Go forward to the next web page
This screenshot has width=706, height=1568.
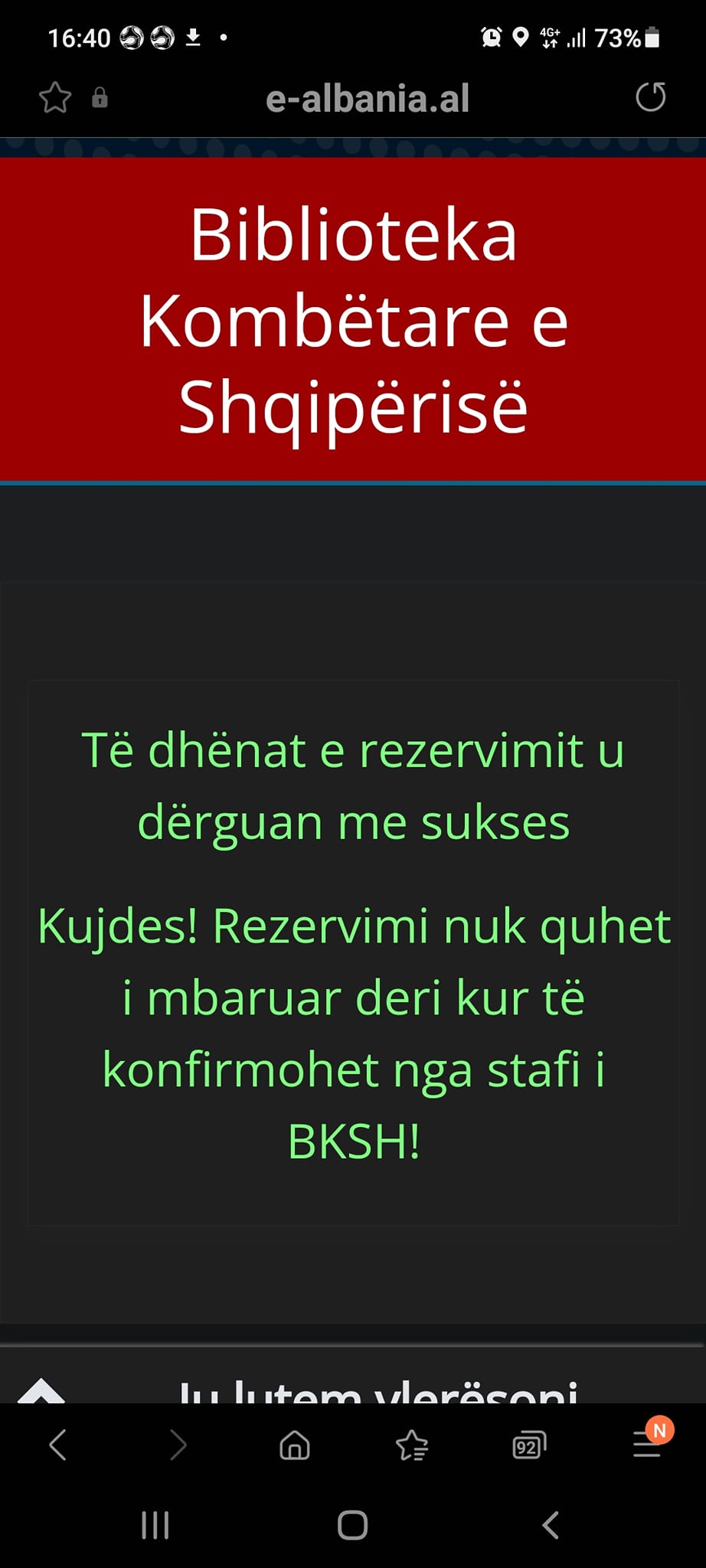point(178,1445)
